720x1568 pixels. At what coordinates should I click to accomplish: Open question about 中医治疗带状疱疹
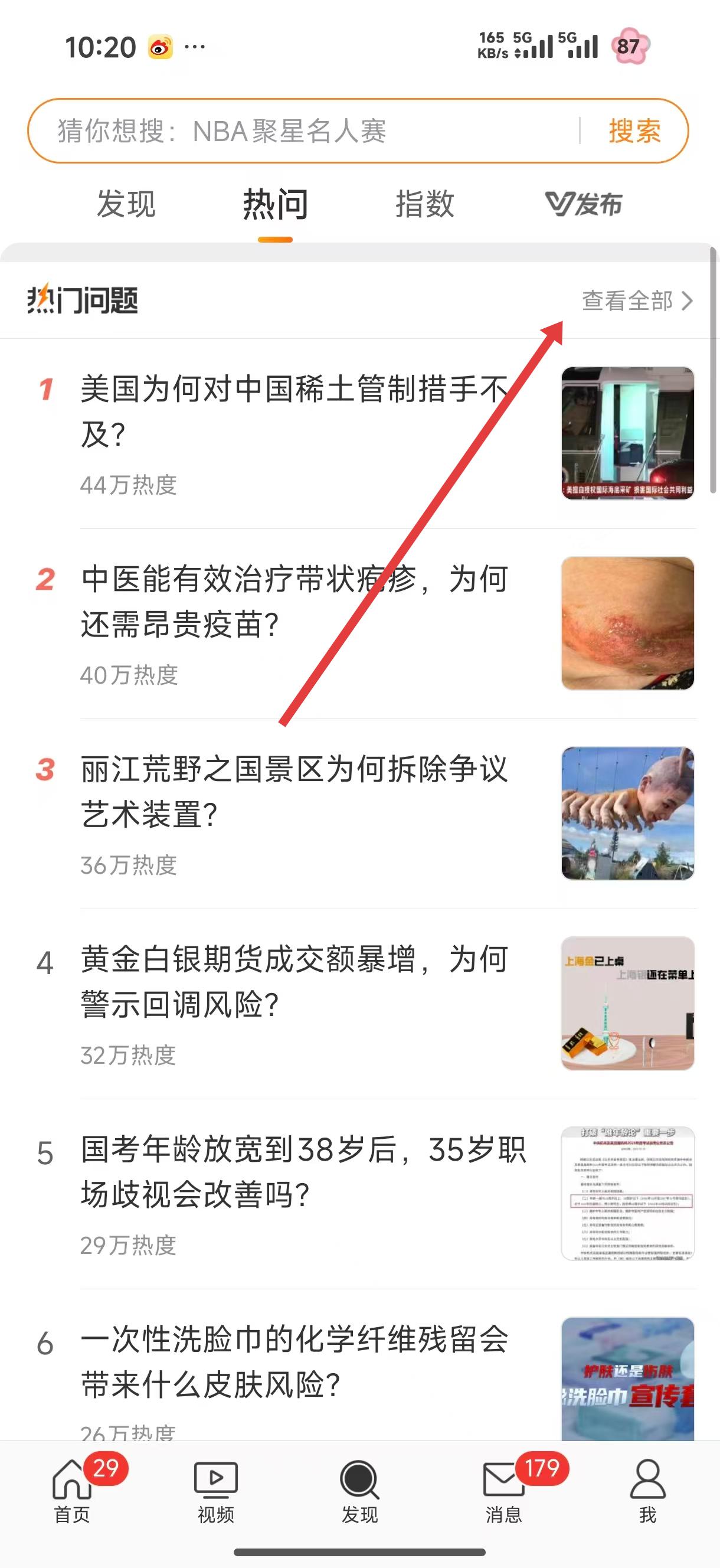point(295,602)
